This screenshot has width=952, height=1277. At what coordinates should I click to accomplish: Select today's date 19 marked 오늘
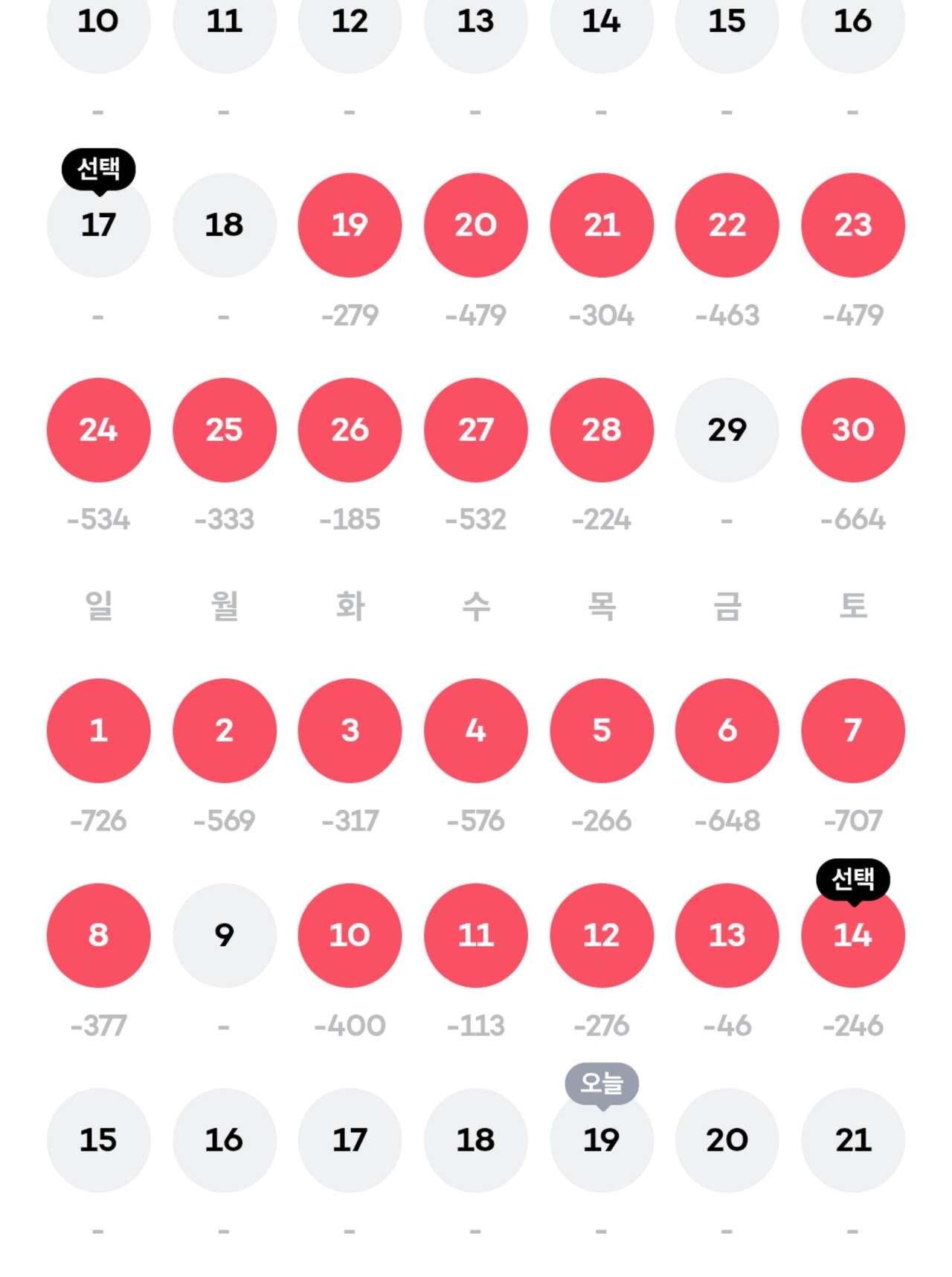pos(601,1139)
